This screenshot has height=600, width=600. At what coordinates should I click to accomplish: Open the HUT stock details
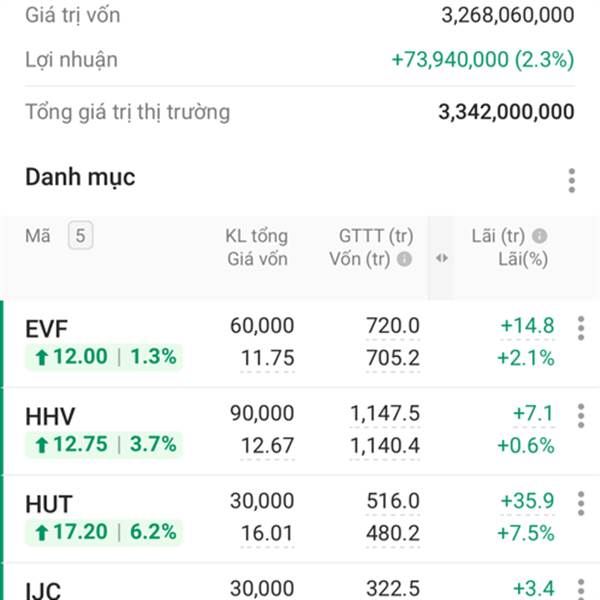pyautogui.click(x=49, y=502)
